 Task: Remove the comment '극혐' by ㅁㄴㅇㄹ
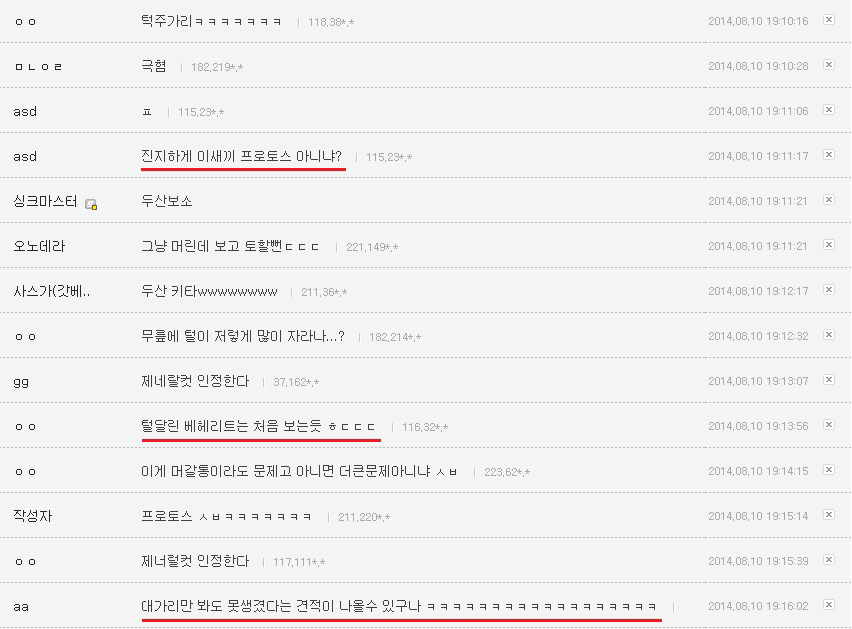828,65
